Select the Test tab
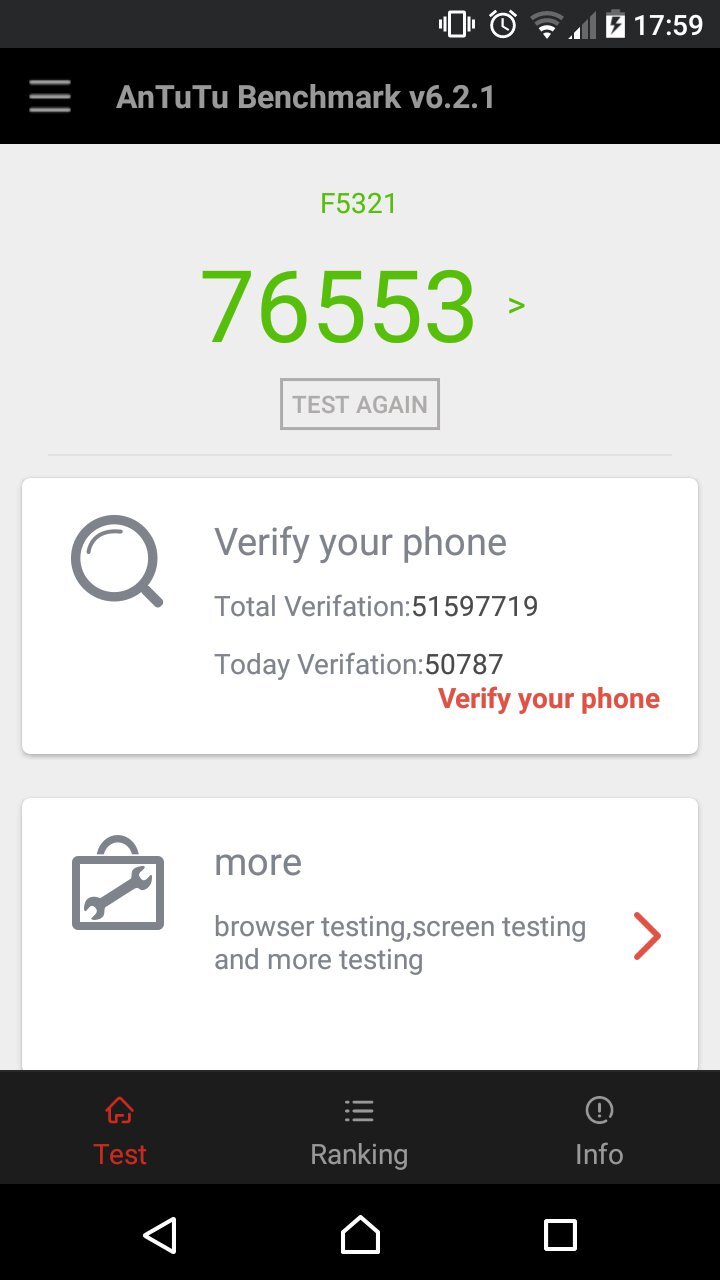Viewport: 720px width, 1280px height. (x=120, y=1132)
